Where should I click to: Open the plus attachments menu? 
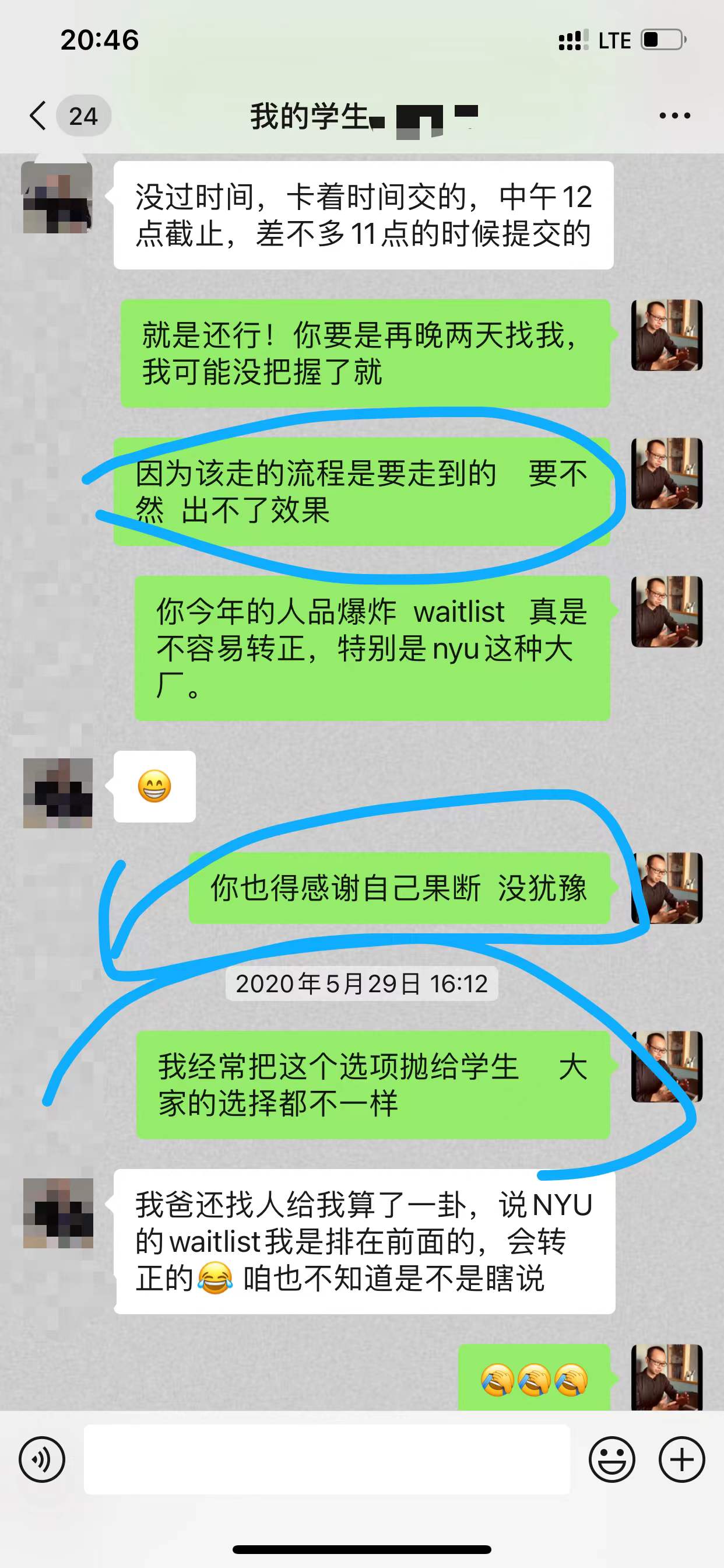click(681, 1459)
